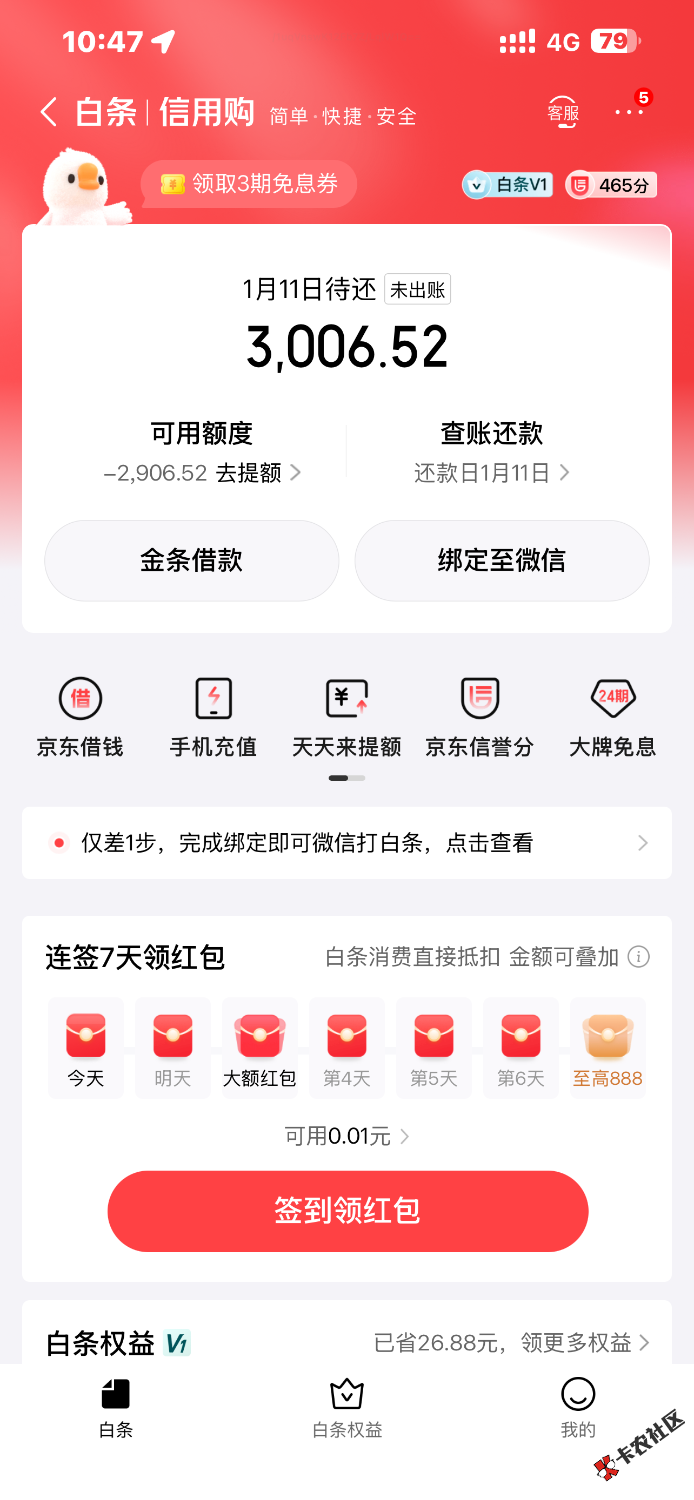Go back using the top-left arrow

(48, 112)
